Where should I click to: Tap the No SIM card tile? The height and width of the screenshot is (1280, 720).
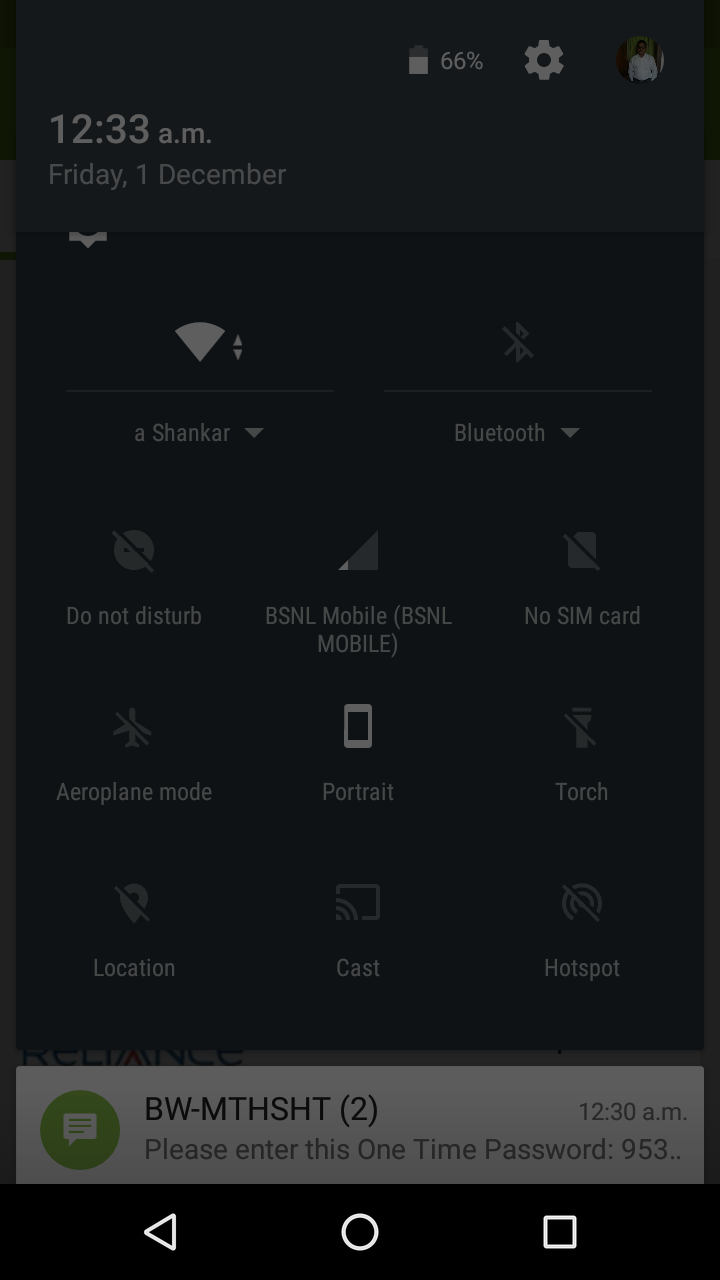click(x=582, y=550)
